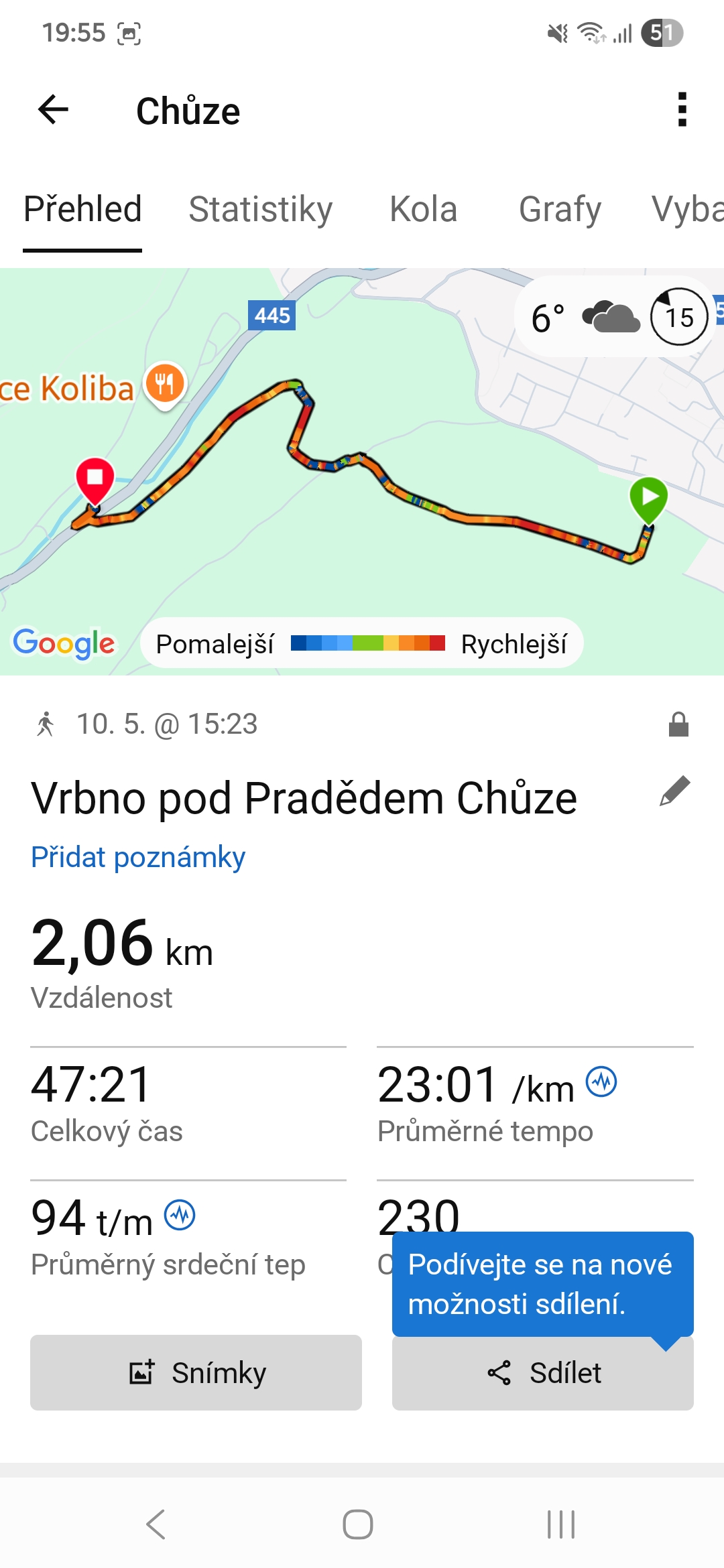Tap info icon beside average heart rate
724x1568 pixels.
180,1215
